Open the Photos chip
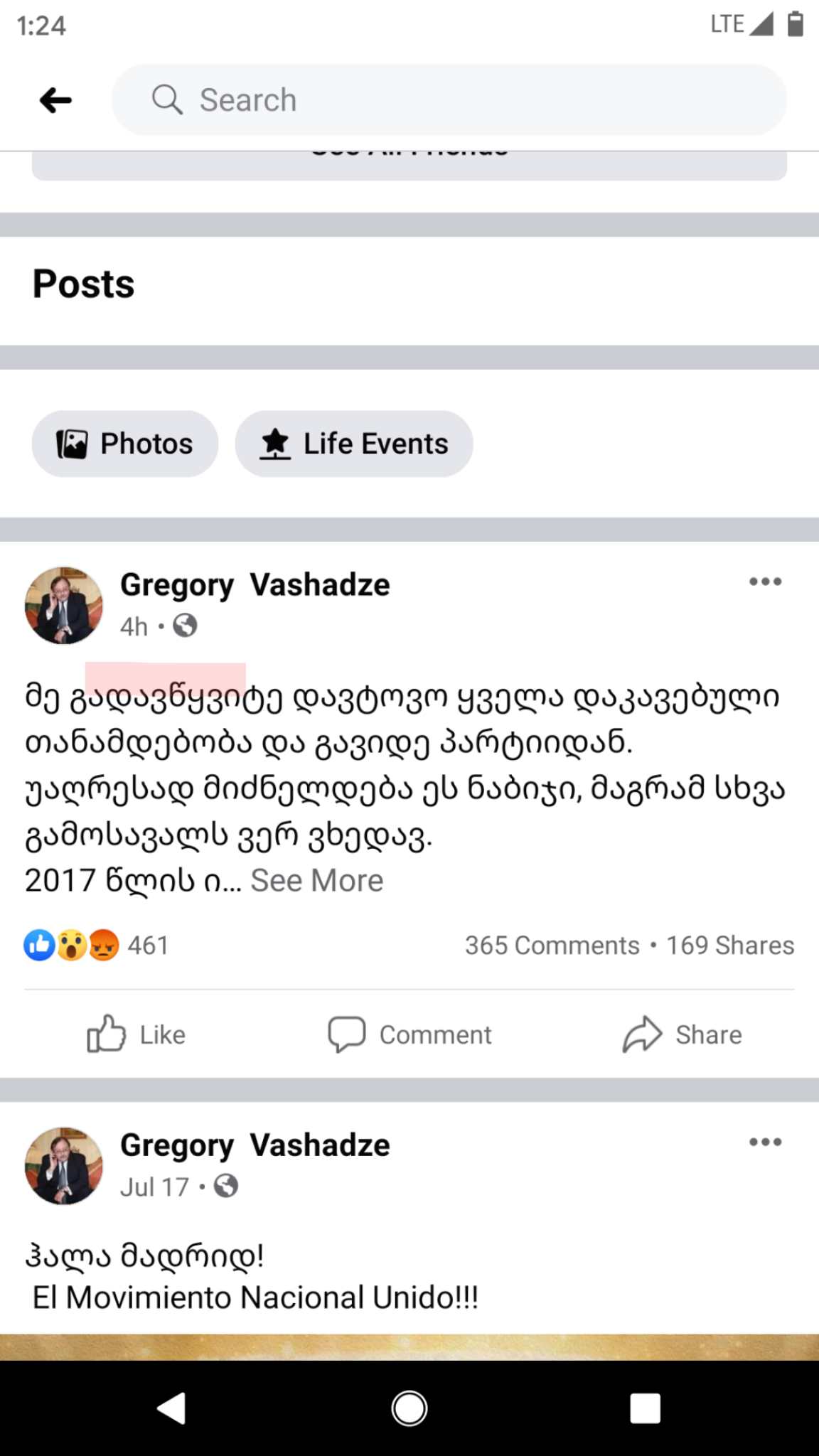The image size is (819, 1456). [125, 444]
